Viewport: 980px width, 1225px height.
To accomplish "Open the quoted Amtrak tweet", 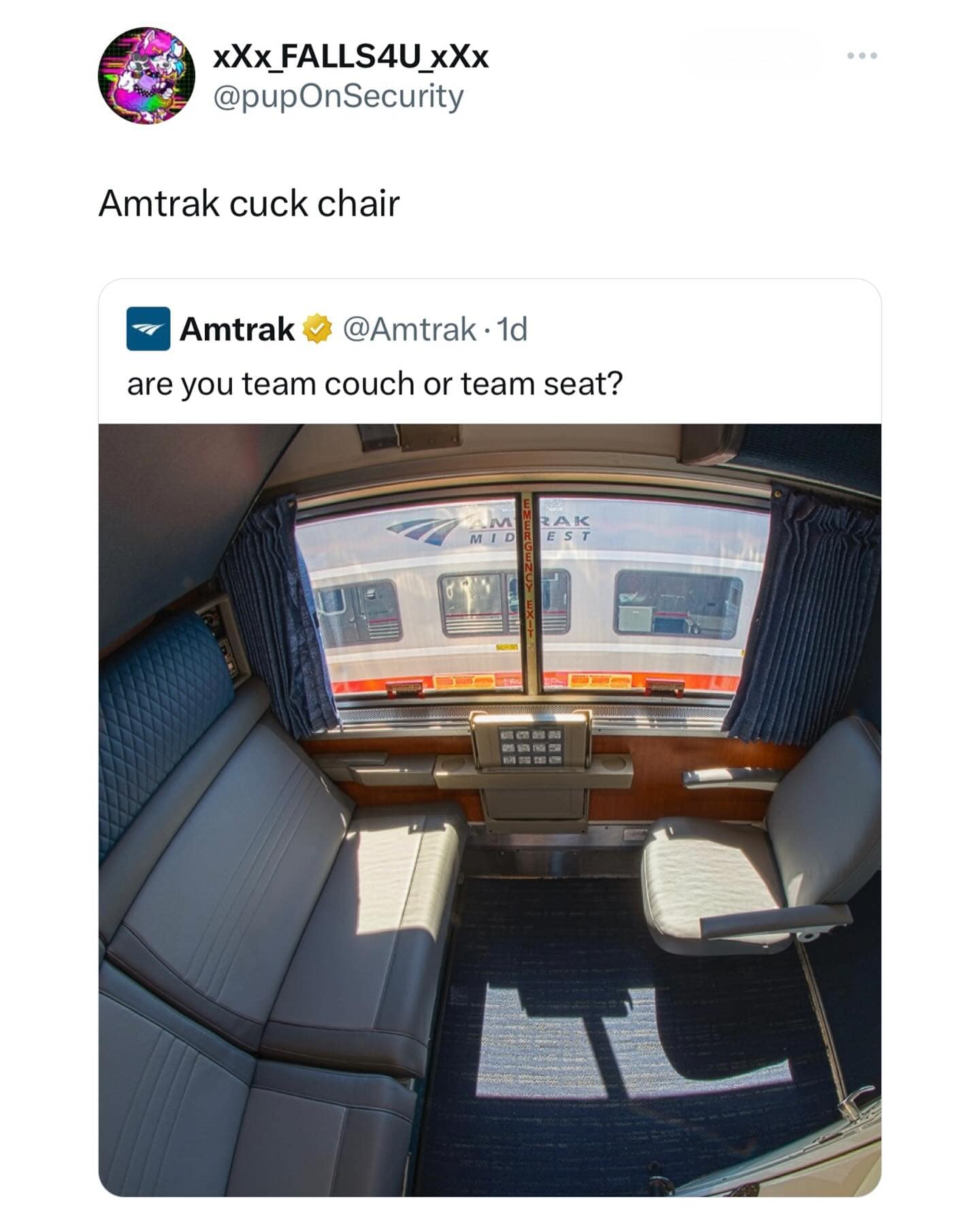I will (x=374, y=384).
